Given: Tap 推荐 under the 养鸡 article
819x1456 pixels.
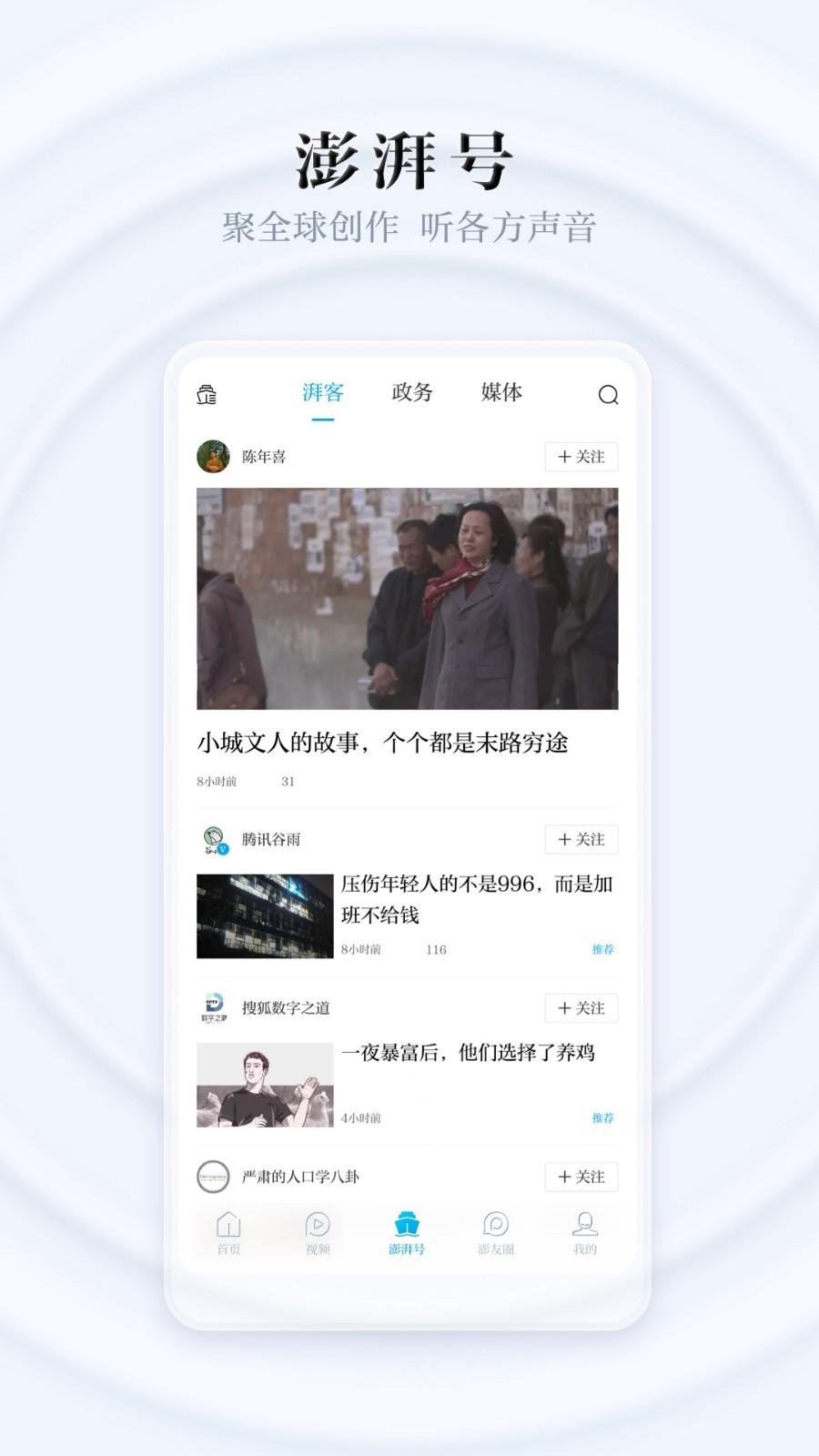Looking at the screenshot, I should coord(602,1117).
